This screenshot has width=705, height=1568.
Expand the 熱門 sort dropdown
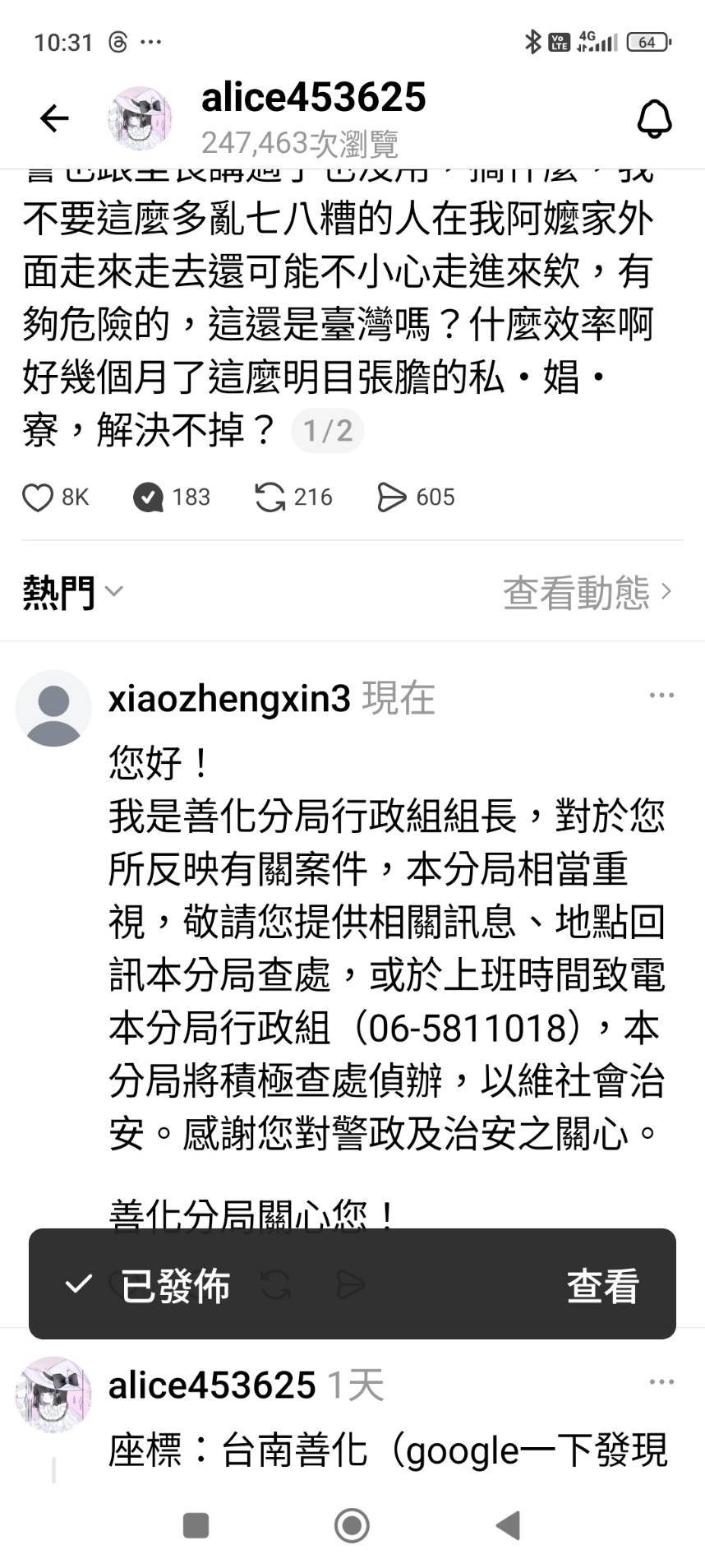(x=72, y=592)
